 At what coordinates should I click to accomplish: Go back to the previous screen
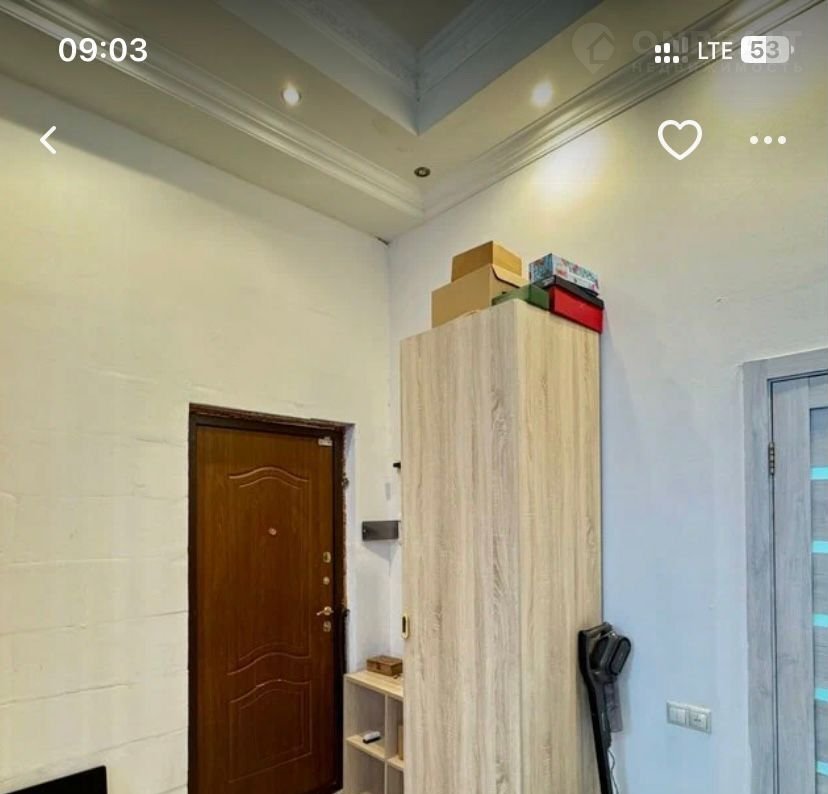pos(48,140)
